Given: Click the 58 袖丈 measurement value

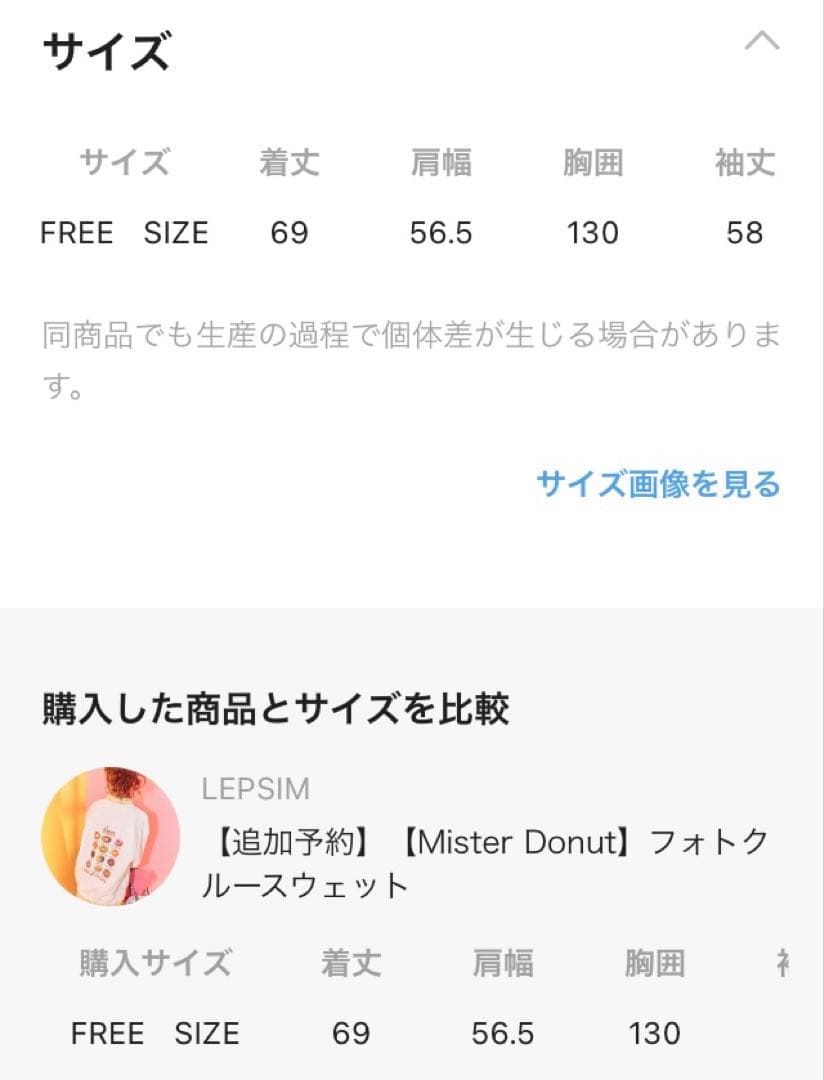Looking at the screenshot, I should coord(744,233).
